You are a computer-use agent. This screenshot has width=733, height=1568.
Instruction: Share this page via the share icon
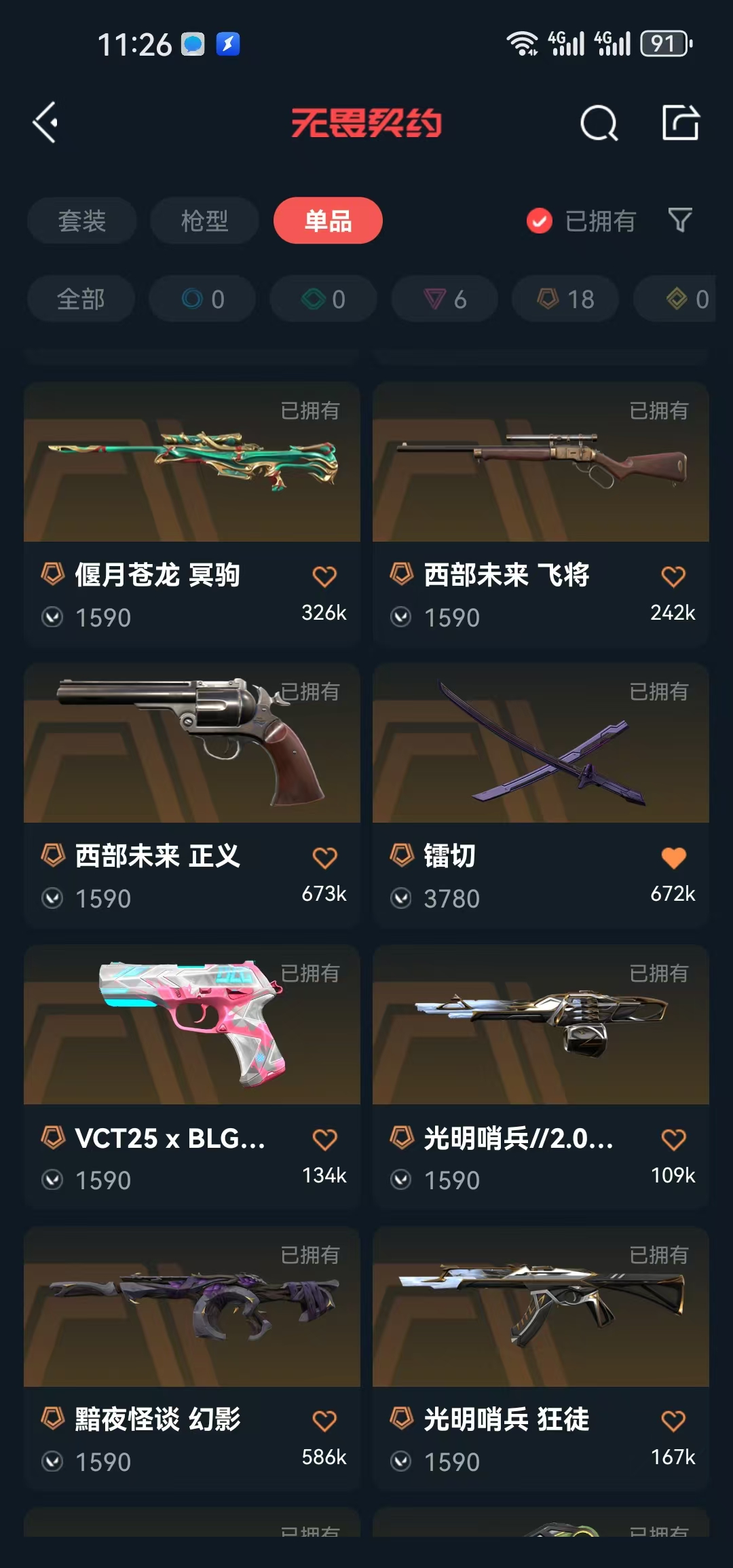(x=680, y=123)
